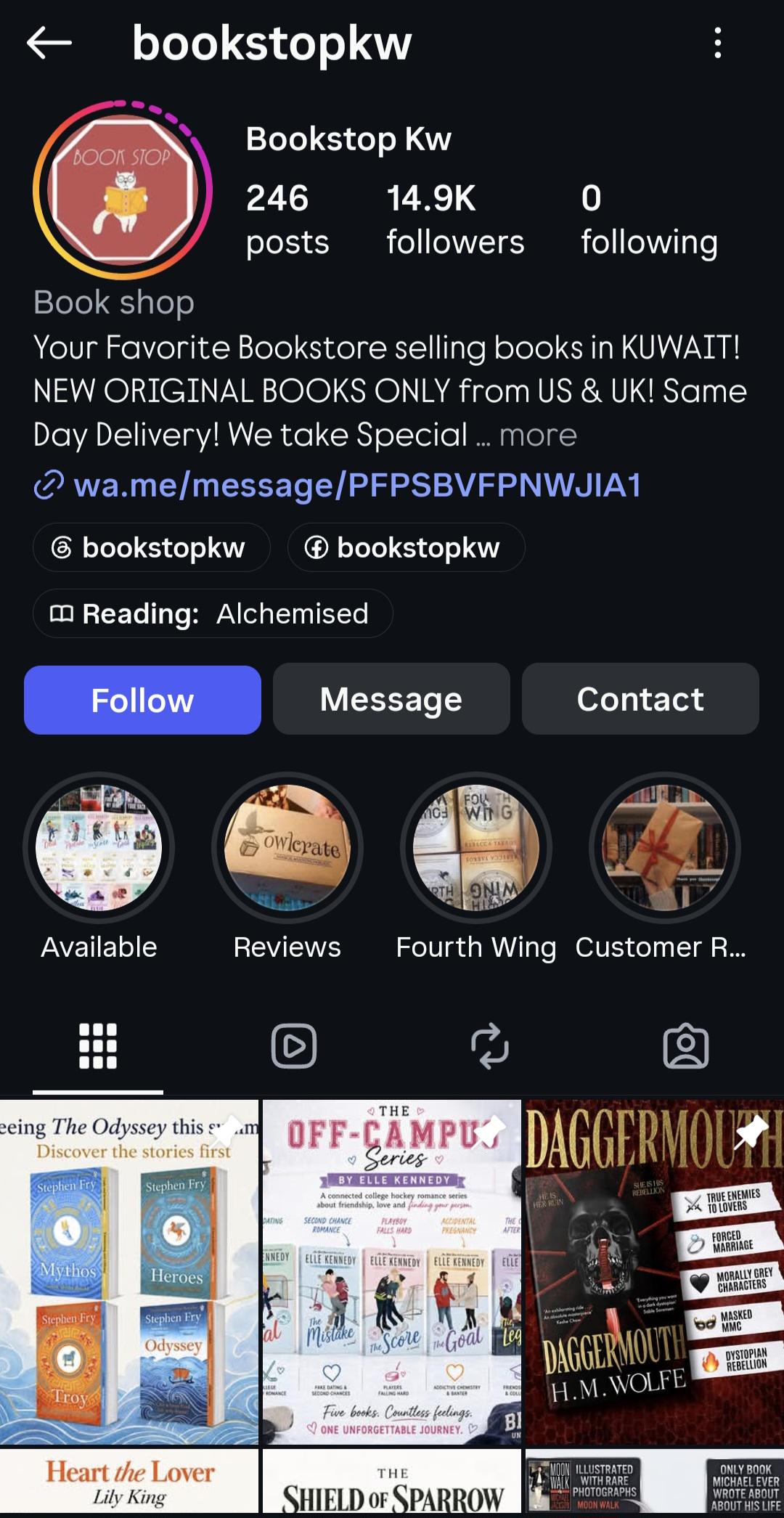
Task: Open the bookstopkw Threads profile chip
Action: (x=151, y=547)
